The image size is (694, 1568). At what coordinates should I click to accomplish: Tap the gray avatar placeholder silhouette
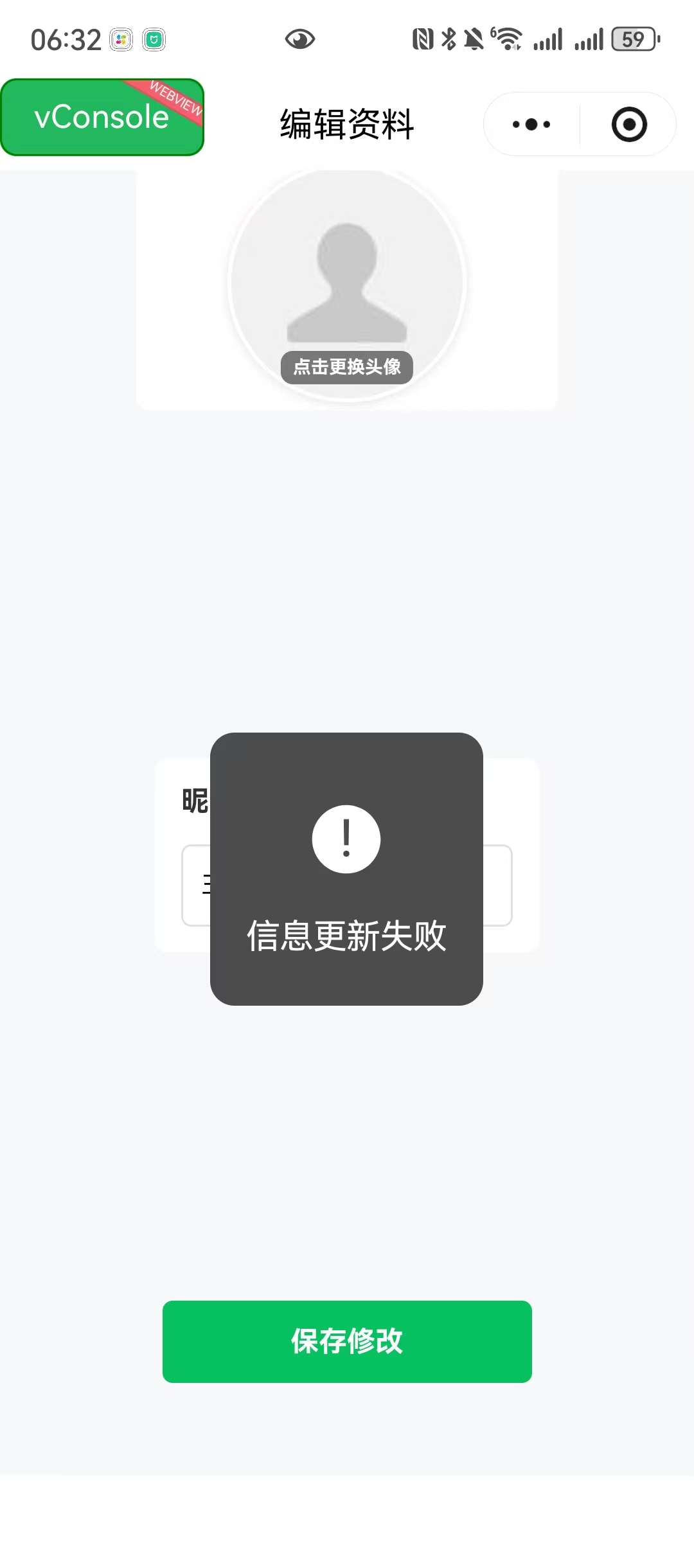346,283
